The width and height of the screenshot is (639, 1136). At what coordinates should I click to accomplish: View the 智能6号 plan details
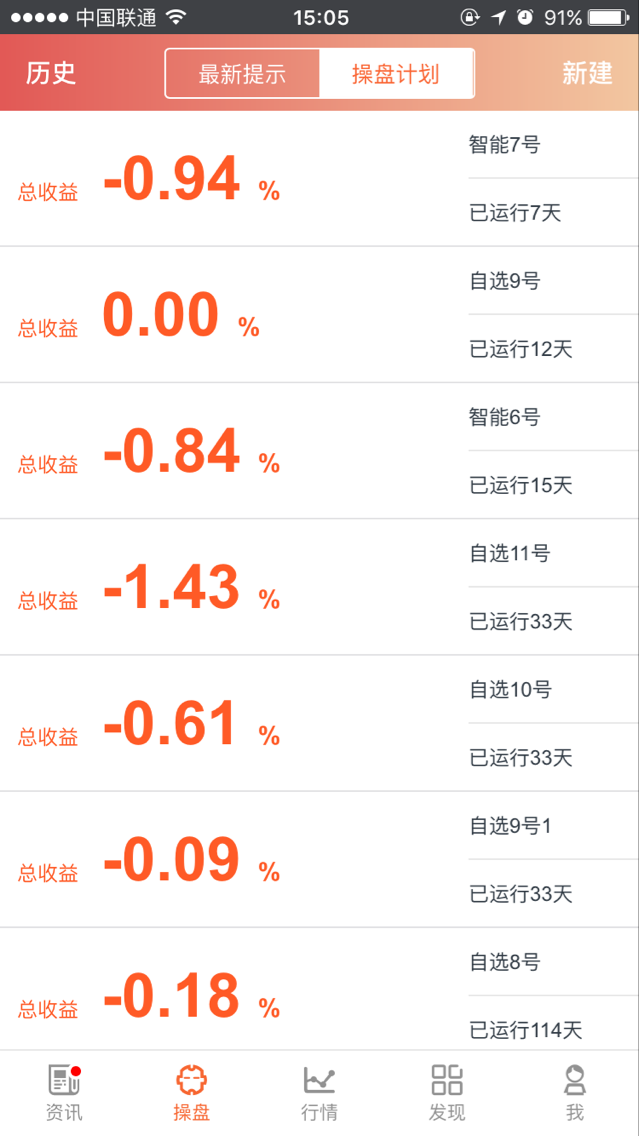click(x=319, y=451)
